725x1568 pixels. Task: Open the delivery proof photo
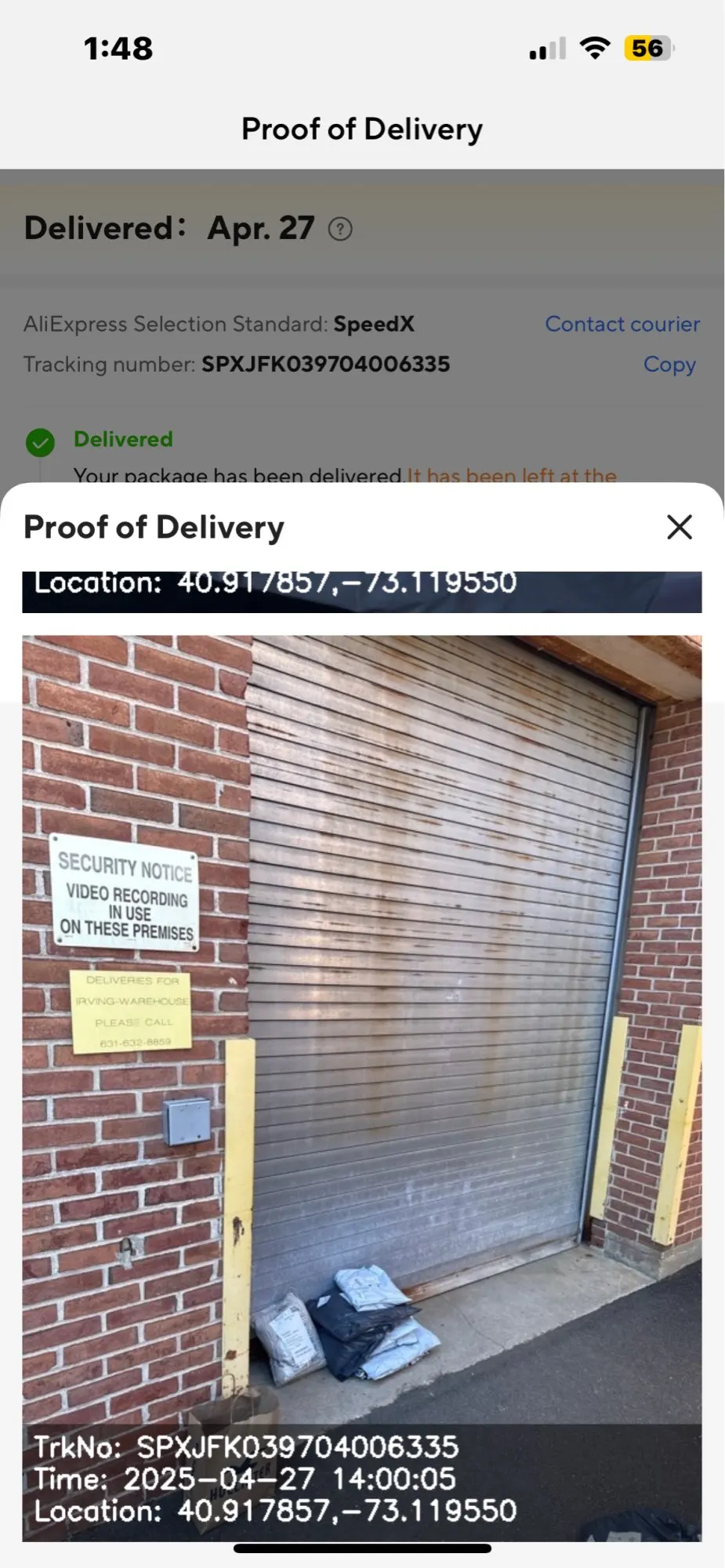(362, 1088)
